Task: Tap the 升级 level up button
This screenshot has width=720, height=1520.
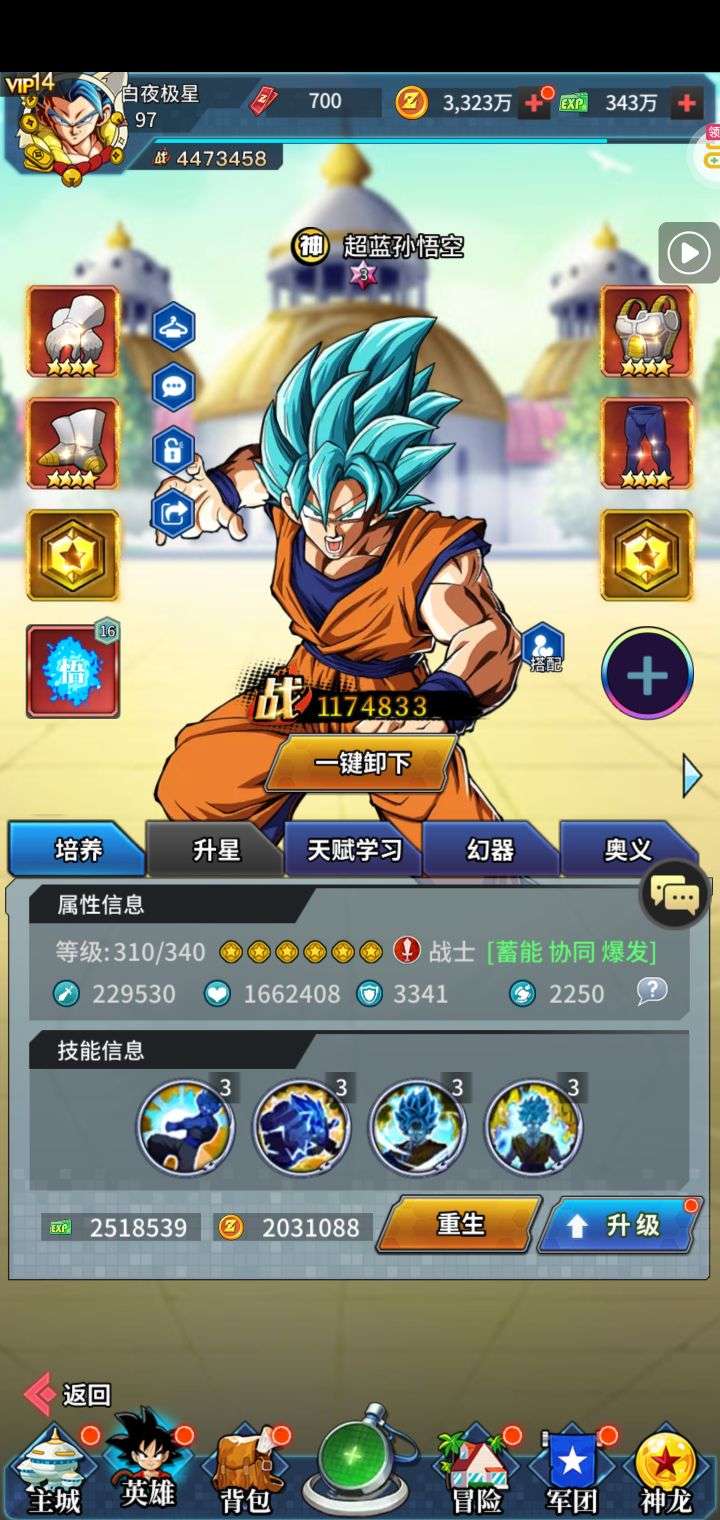Action: pyautogui.click(x=617, y=1225)
